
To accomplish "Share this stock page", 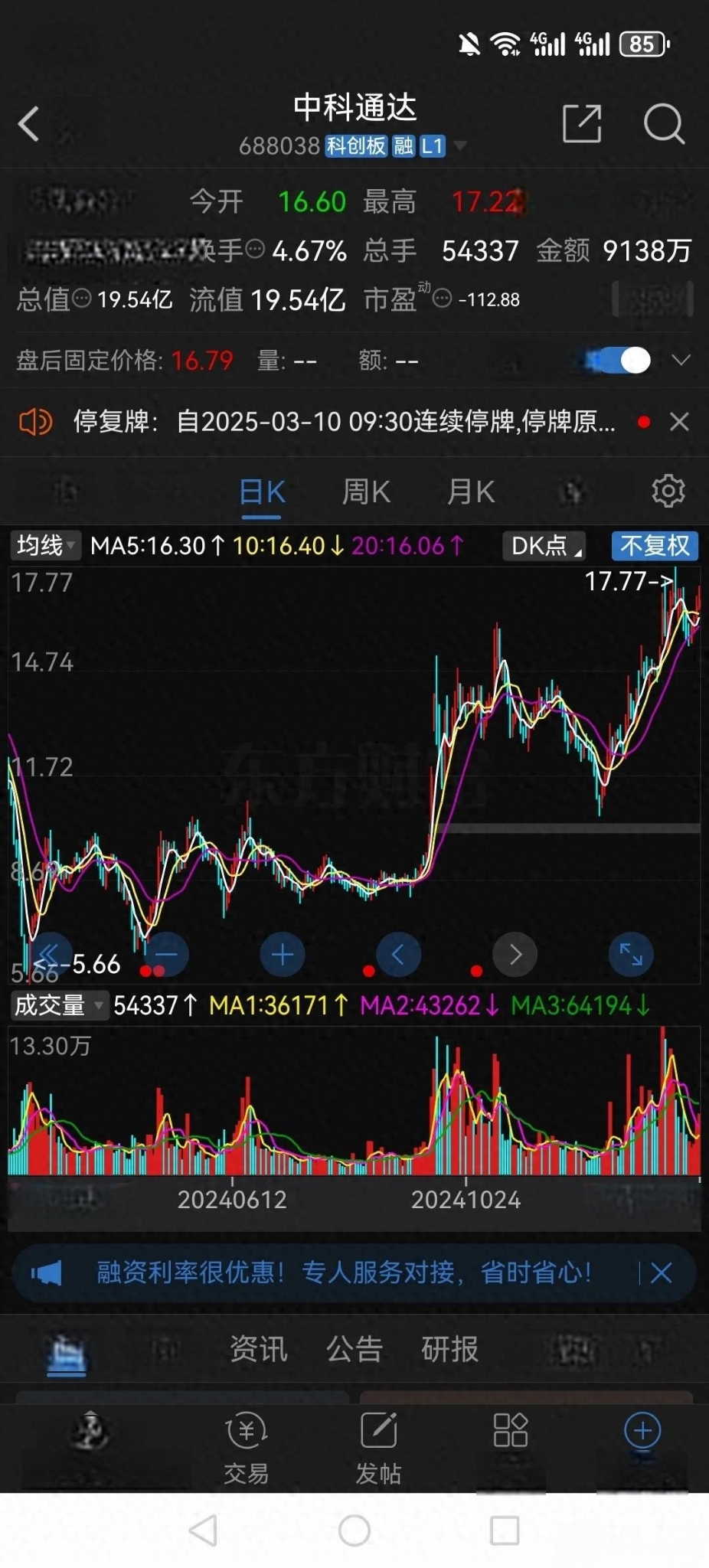I will pyautogui.click(x=582, y=124).
